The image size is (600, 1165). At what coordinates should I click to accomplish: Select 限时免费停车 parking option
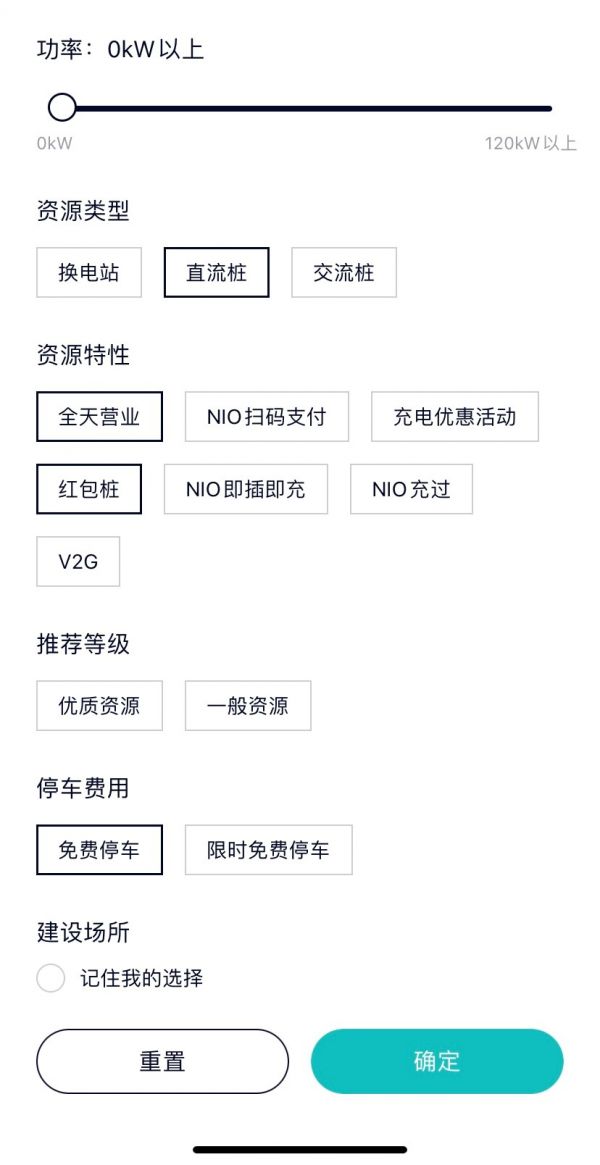point(269,850)
